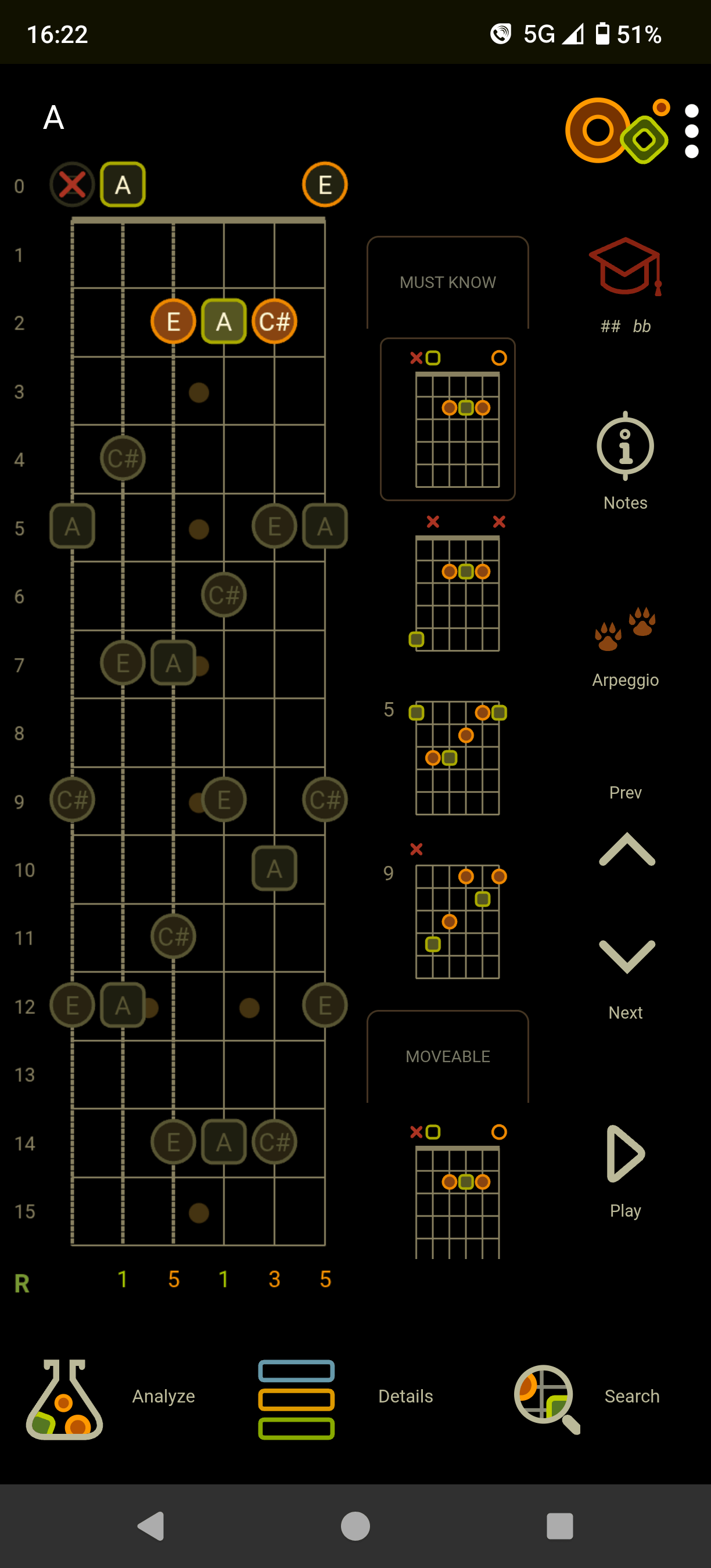Go back with the system back button
Viewport: 711px width, 1568px height.
point(151,1526)
